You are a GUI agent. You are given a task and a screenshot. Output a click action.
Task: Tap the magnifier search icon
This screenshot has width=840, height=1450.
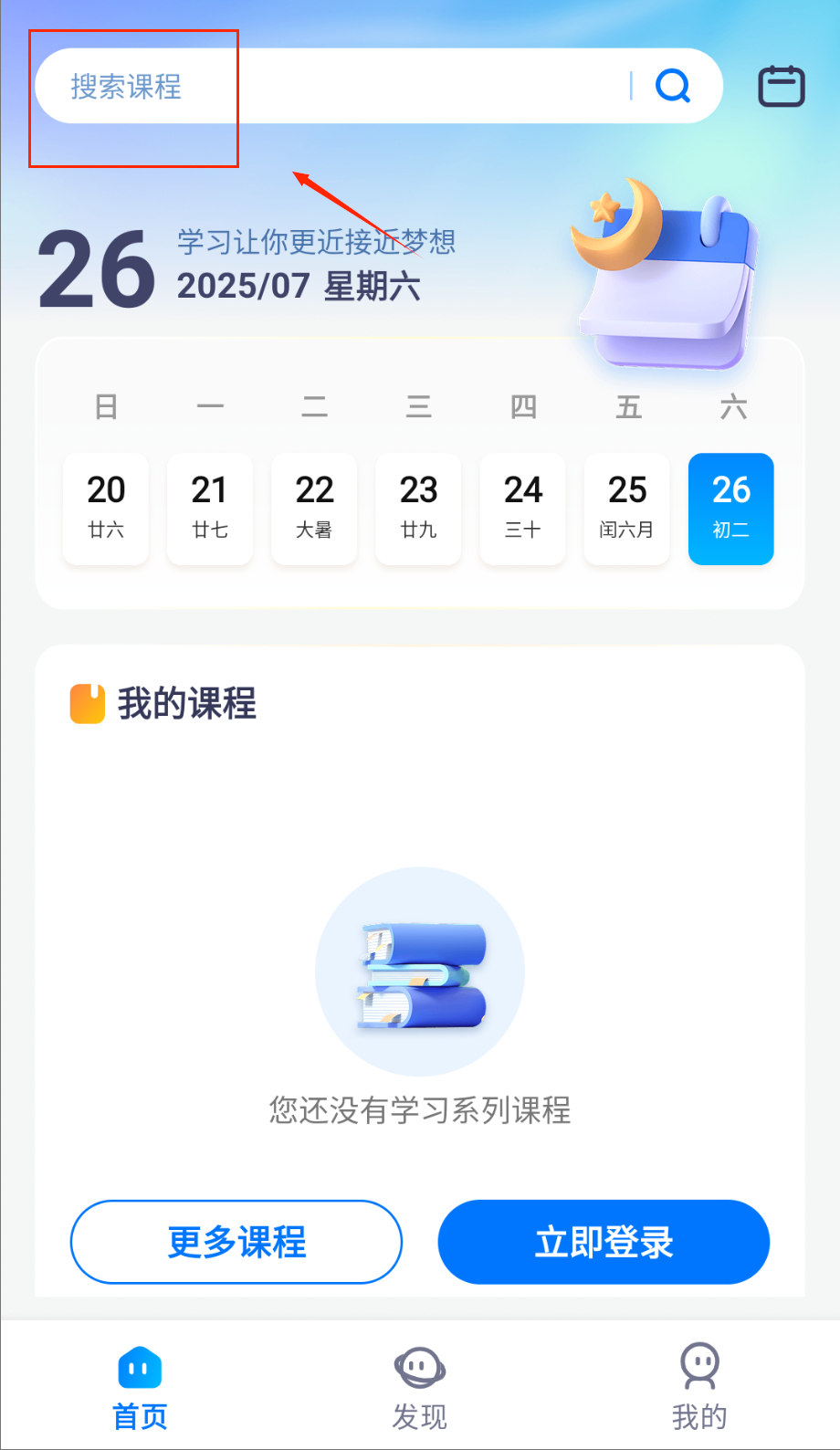[x=673, y=86]
